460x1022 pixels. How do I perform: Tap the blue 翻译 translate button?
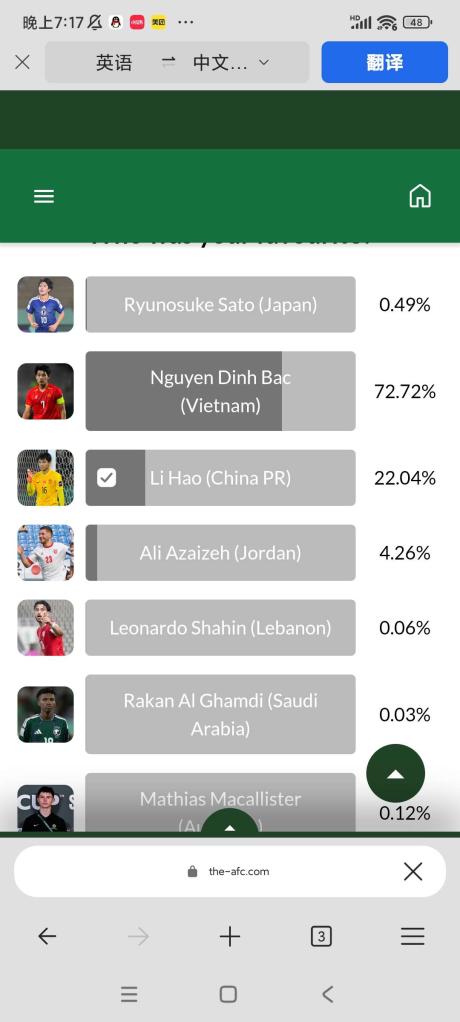tap(384, 62)
